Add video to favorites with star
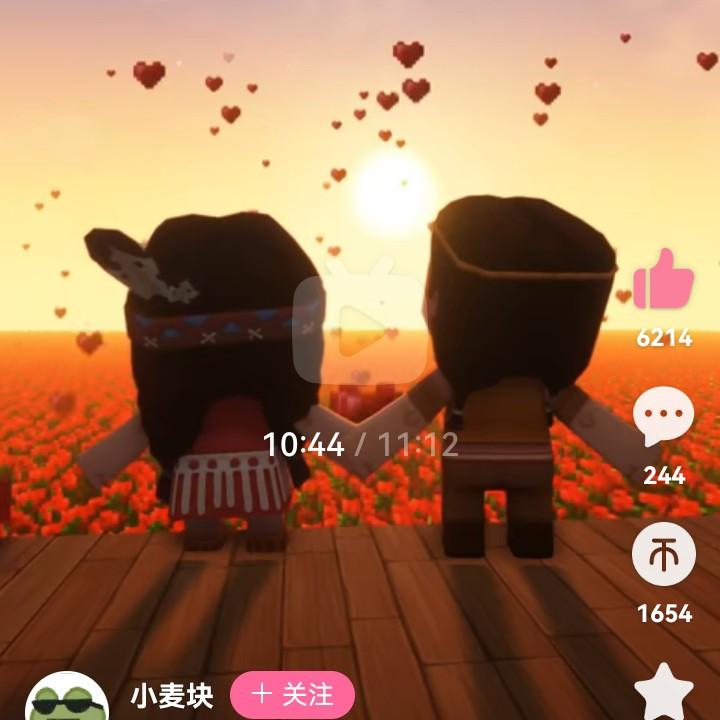 coord(664,692)
